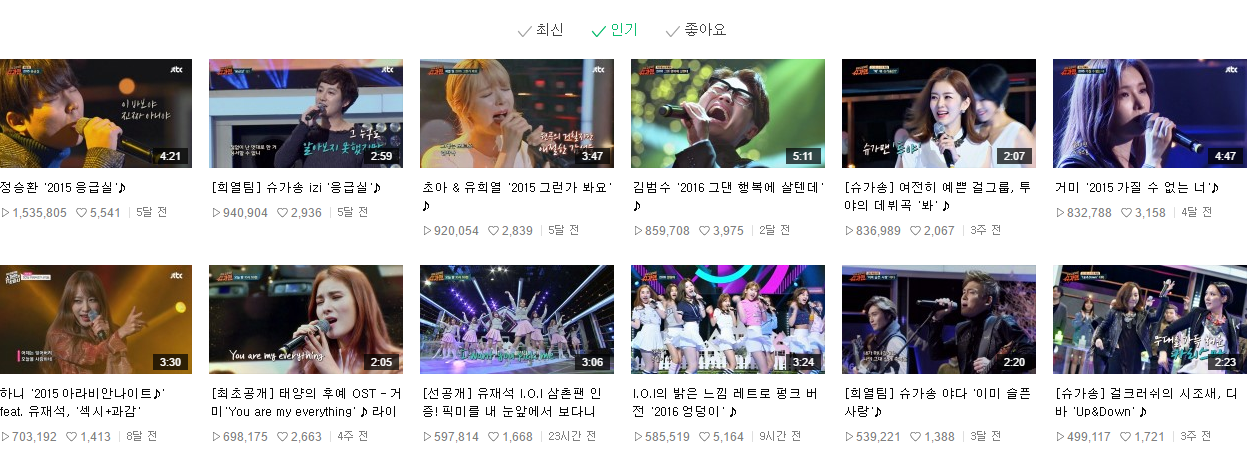The height and width of the screenshot is (456, 1257).
Task: Play 하니 '2015 아라비안나이트' video
Action: (x=95, y=319)
